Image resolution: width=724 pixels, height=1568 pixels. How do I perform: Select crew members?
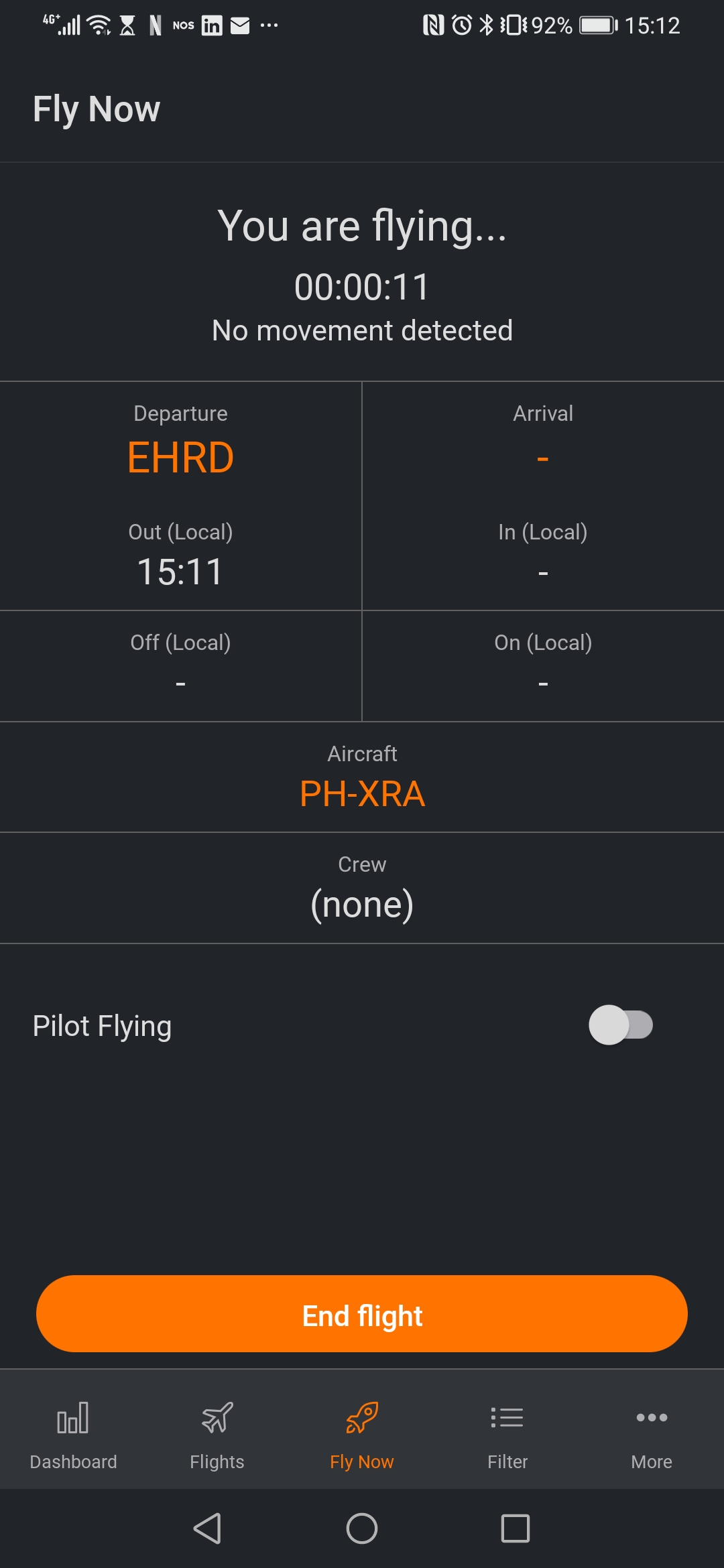click(x=362, y=904)
